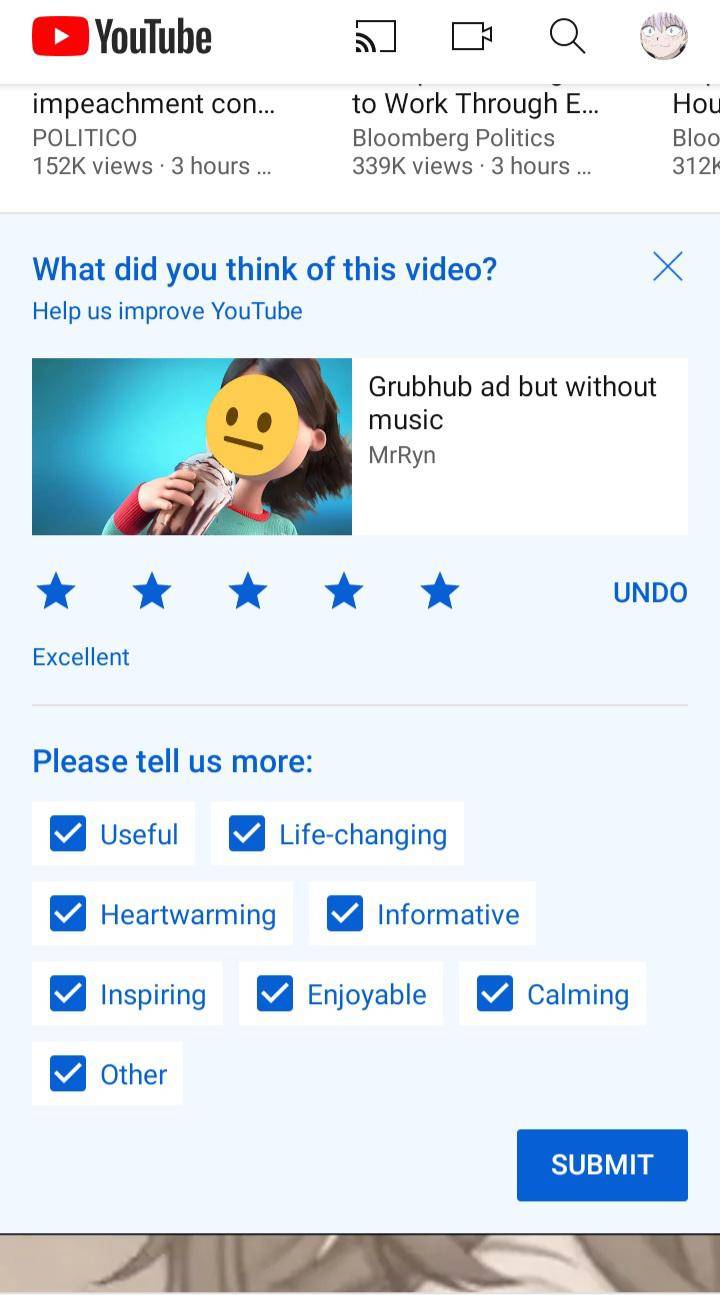Rate the video one star
The width and height of the screenshot is (720, 1295).
(56, 593)
